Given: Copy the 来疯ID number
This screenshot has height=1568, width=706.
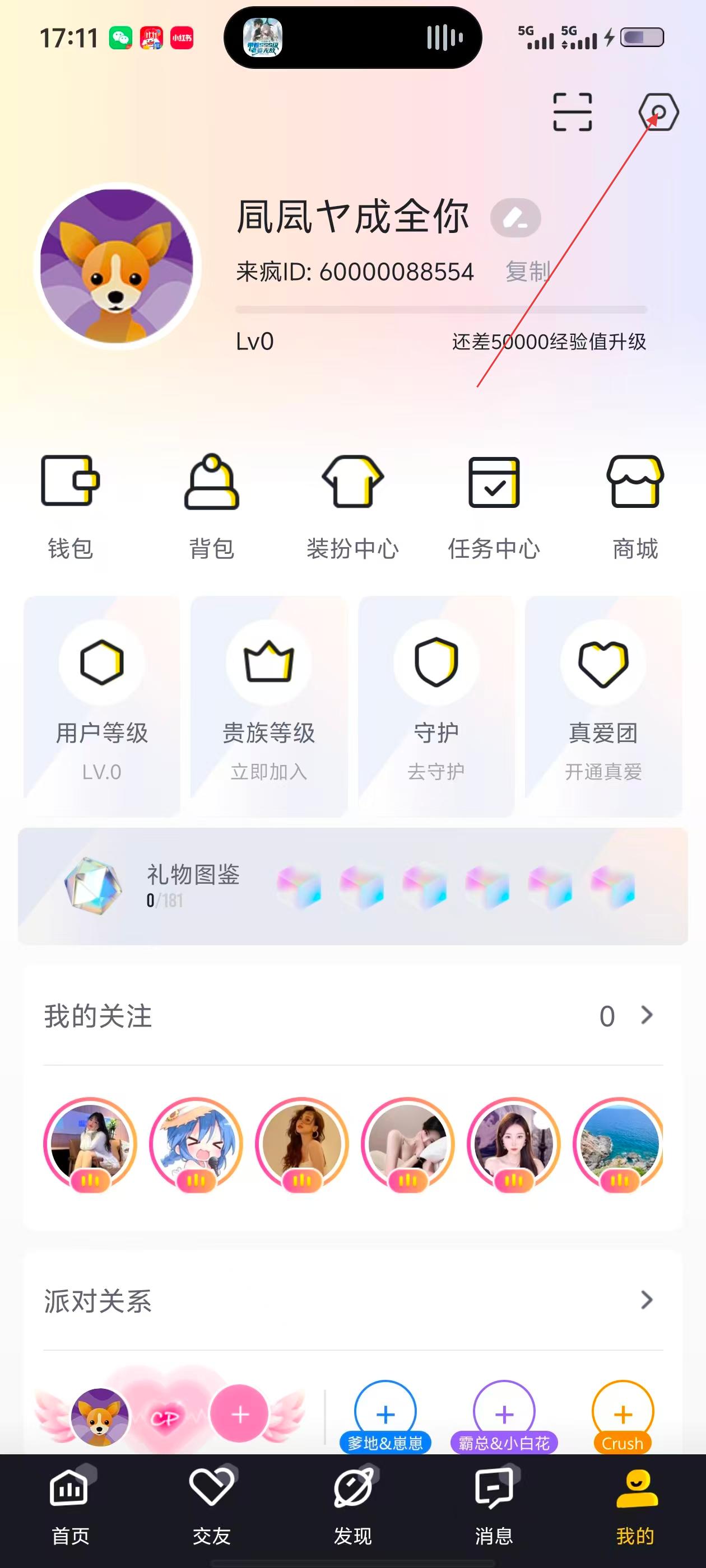Looking at the screenshot, I should 527,272.
